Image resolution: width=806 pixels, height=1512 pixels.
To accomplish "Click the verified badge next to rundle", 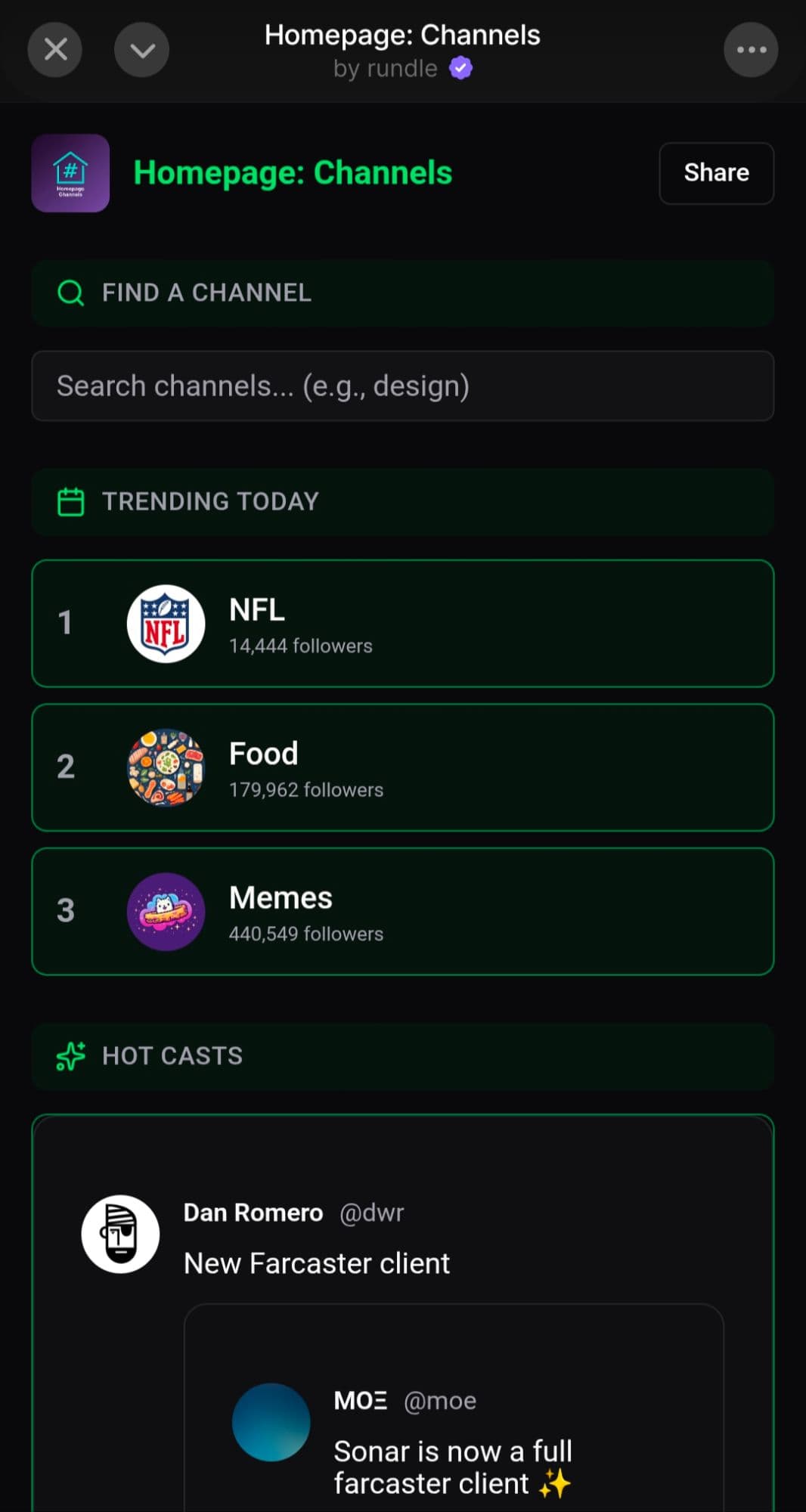I will tap(460, 68).
